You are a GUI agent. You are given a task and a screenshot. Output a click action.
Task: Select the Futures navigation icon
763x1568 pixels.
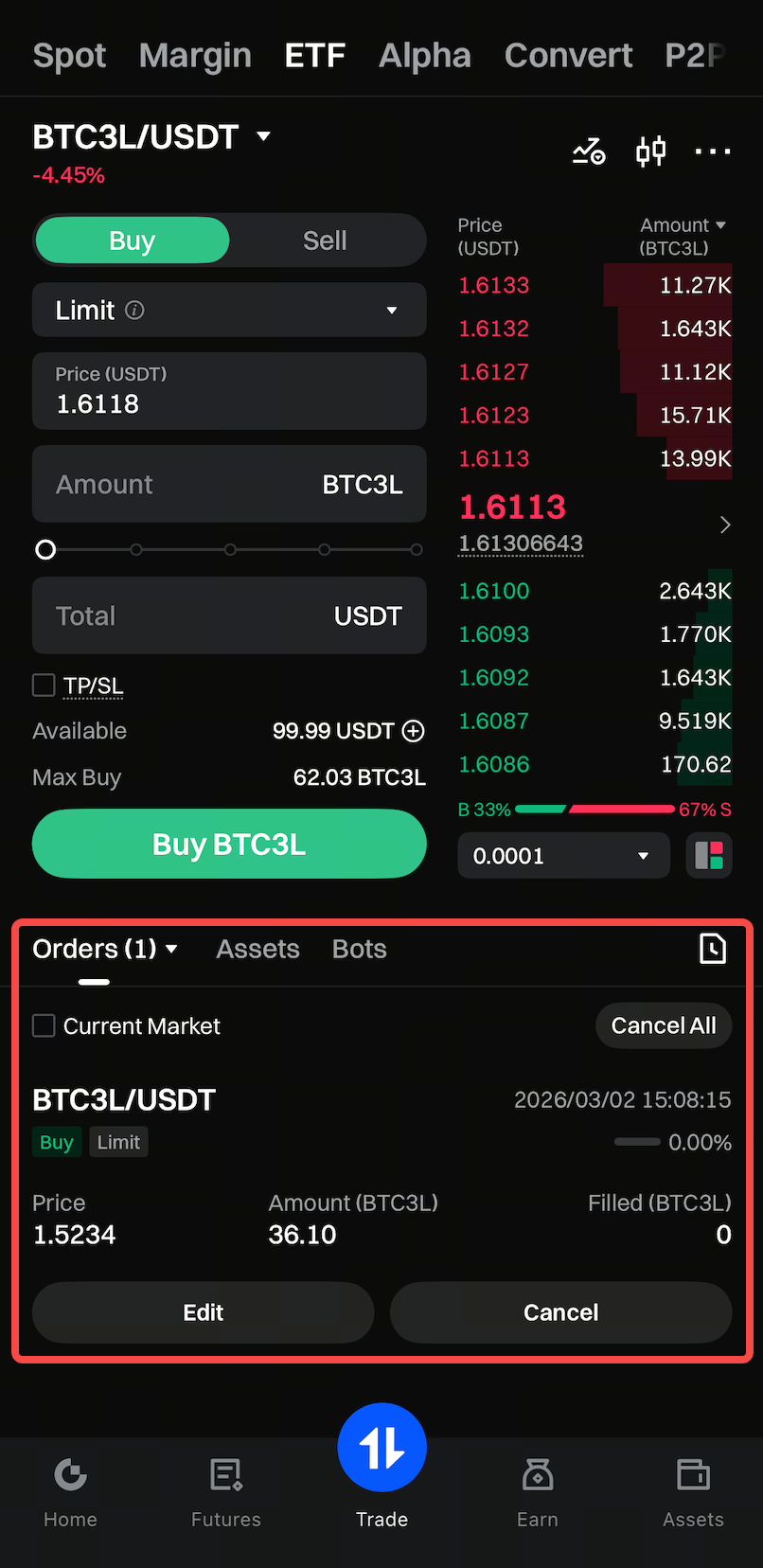click(x=225, y=1474)
